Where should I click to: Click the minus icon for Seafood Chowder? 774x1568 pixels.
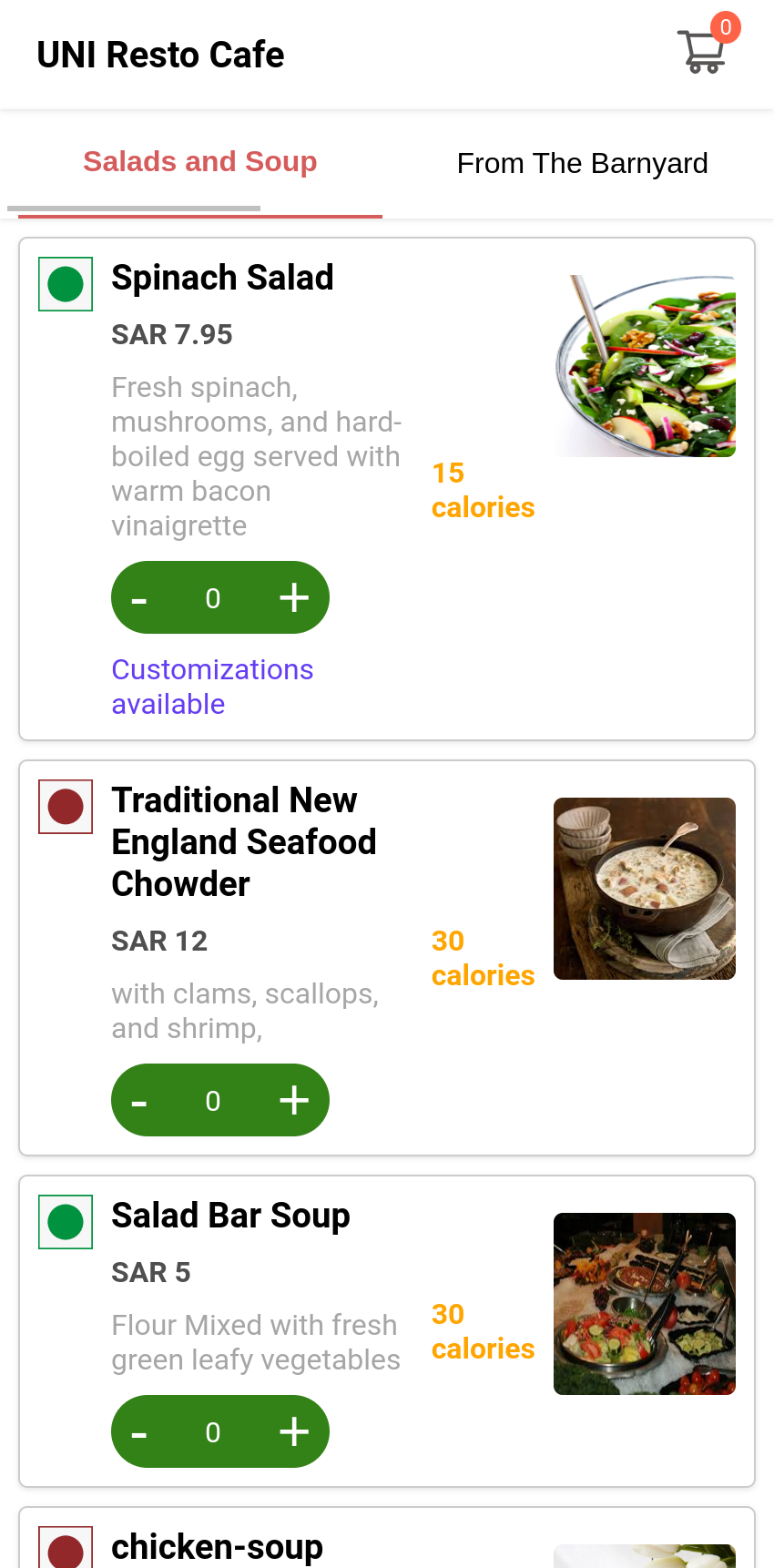point(138,1100)
